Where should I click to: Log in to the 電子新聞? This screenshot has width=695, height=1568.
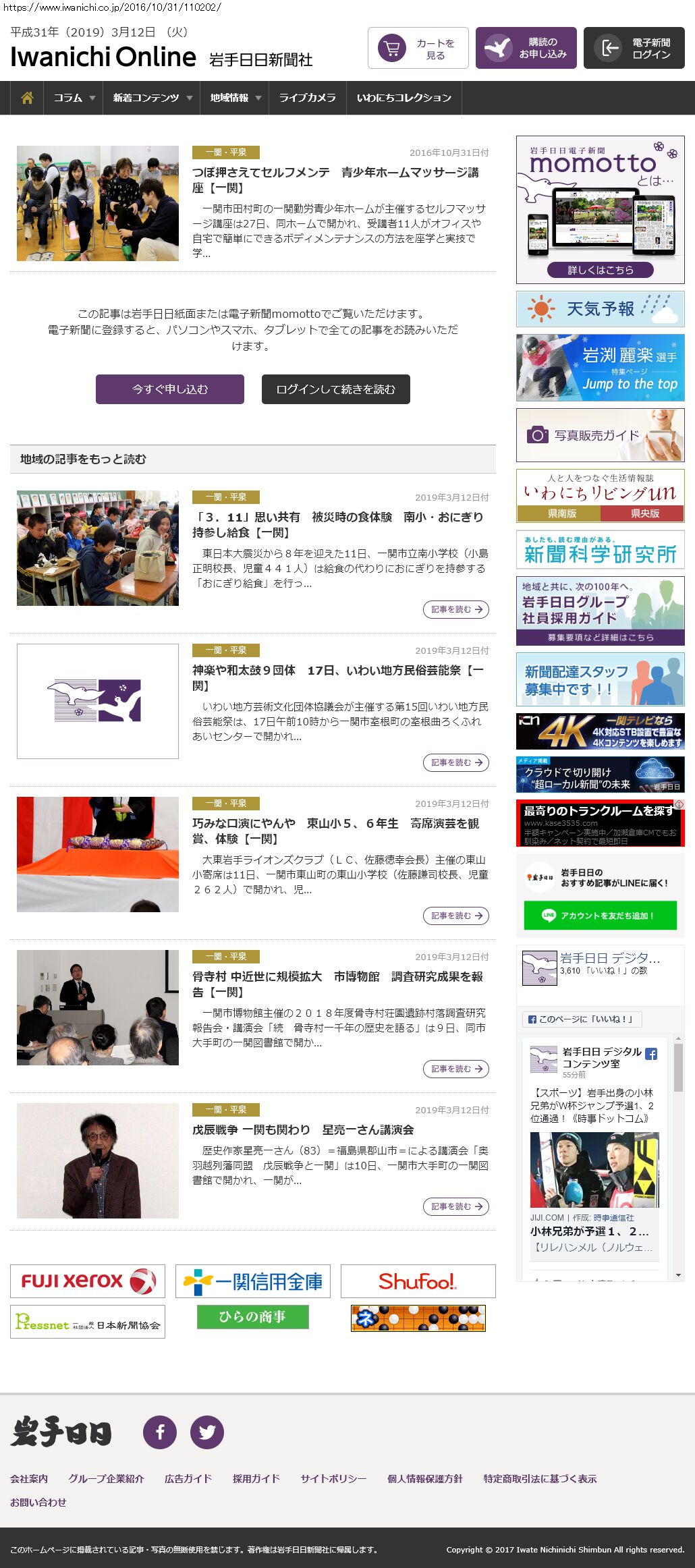pos(634,48)
